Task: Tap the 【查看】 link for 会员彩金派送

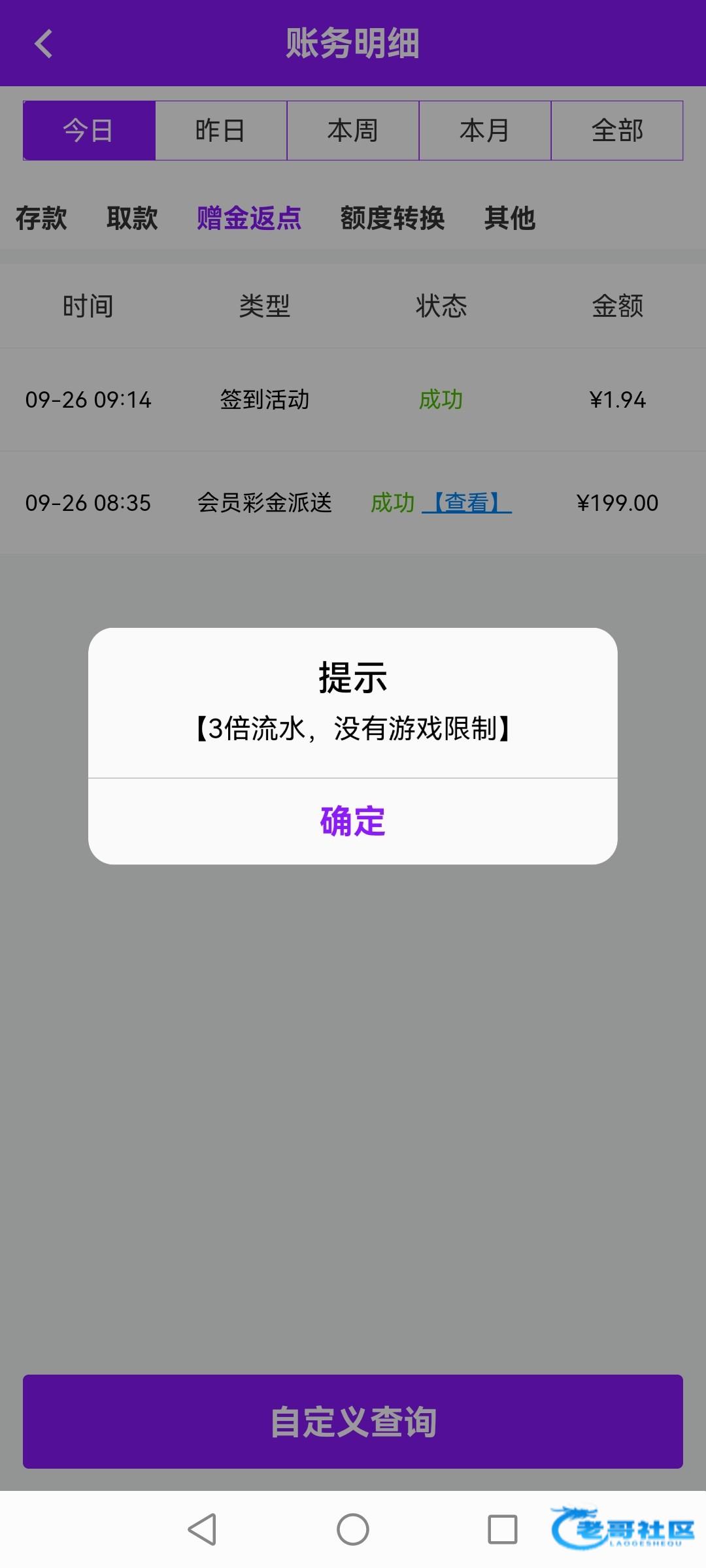Action: click(x=467, y=503)
